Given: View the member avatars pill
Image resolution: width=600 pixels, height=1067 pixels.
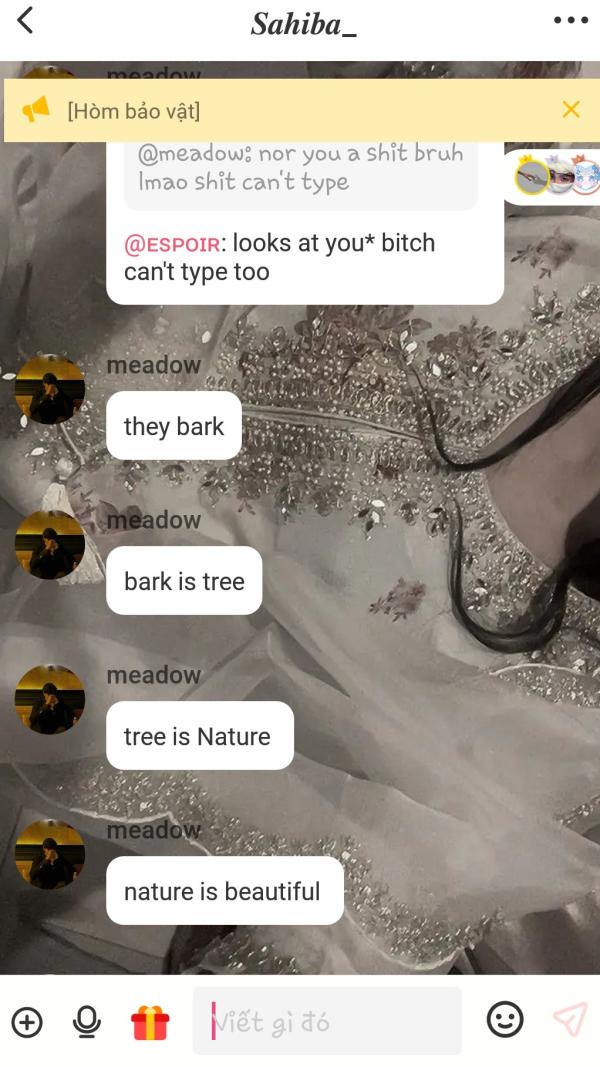Looking at the screenshot, I should (555, 178).
